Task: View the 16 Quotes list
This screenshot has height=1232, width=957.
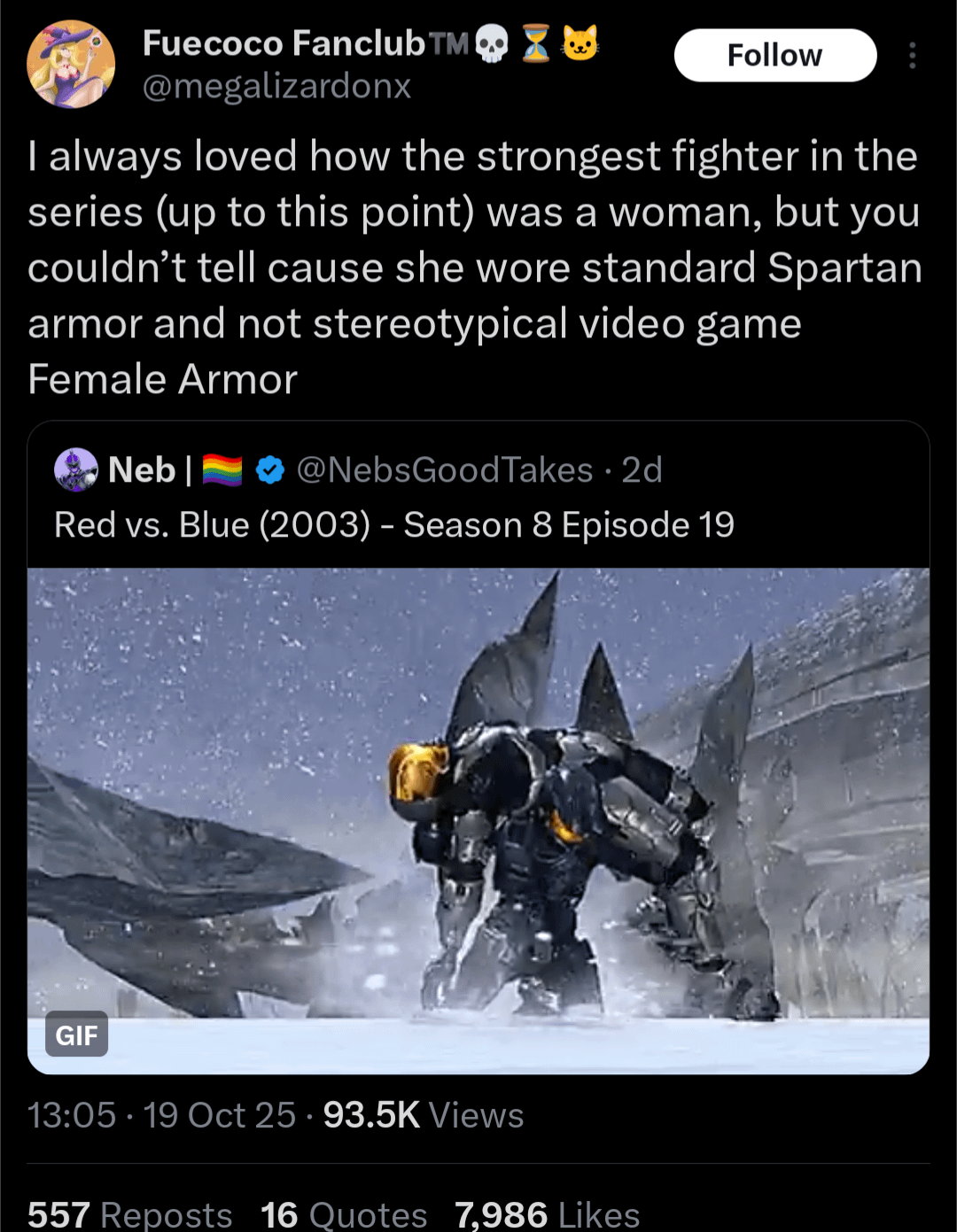Action: 344,1214
